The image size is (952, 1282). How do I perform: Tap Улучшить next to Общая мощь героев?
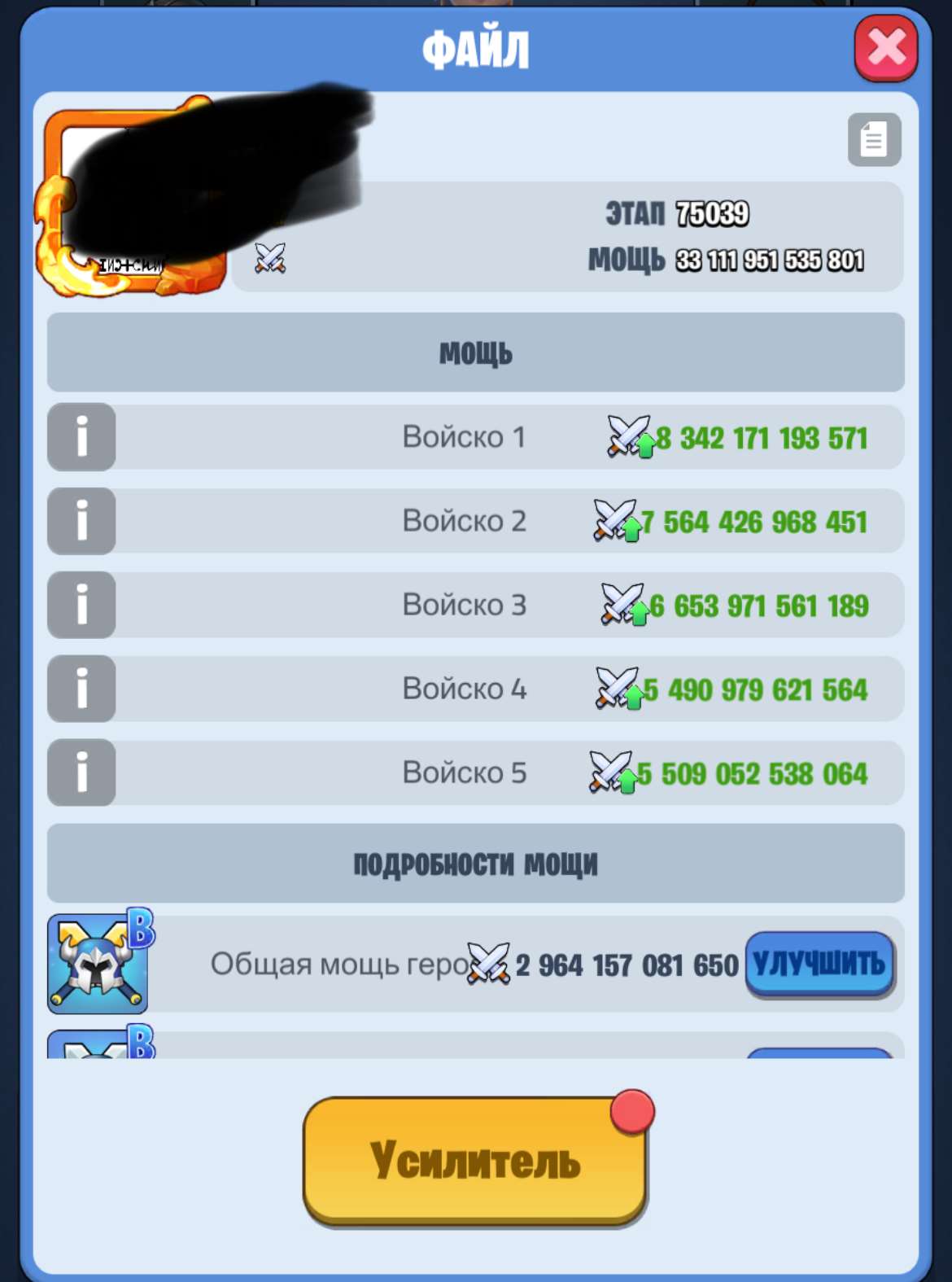point(819,964)
